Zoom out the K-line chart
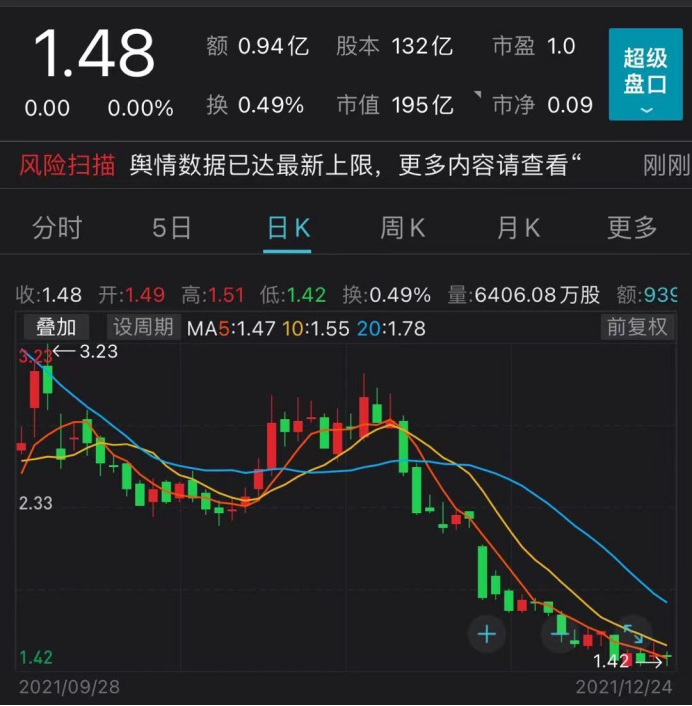 [x=561, y=633]
